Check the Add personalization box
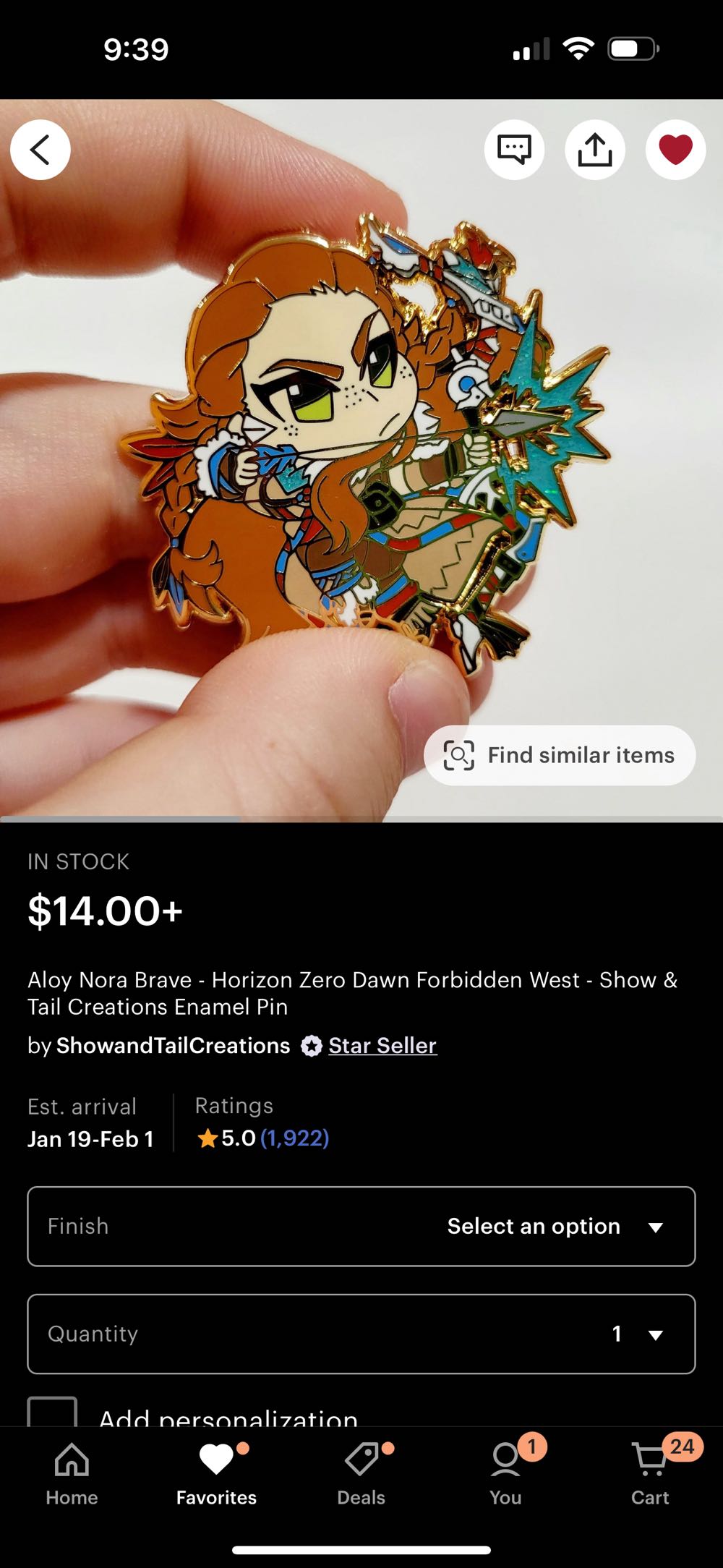Image resolution: width=723 pixels, height=1568 pixels. [52, 1413]
